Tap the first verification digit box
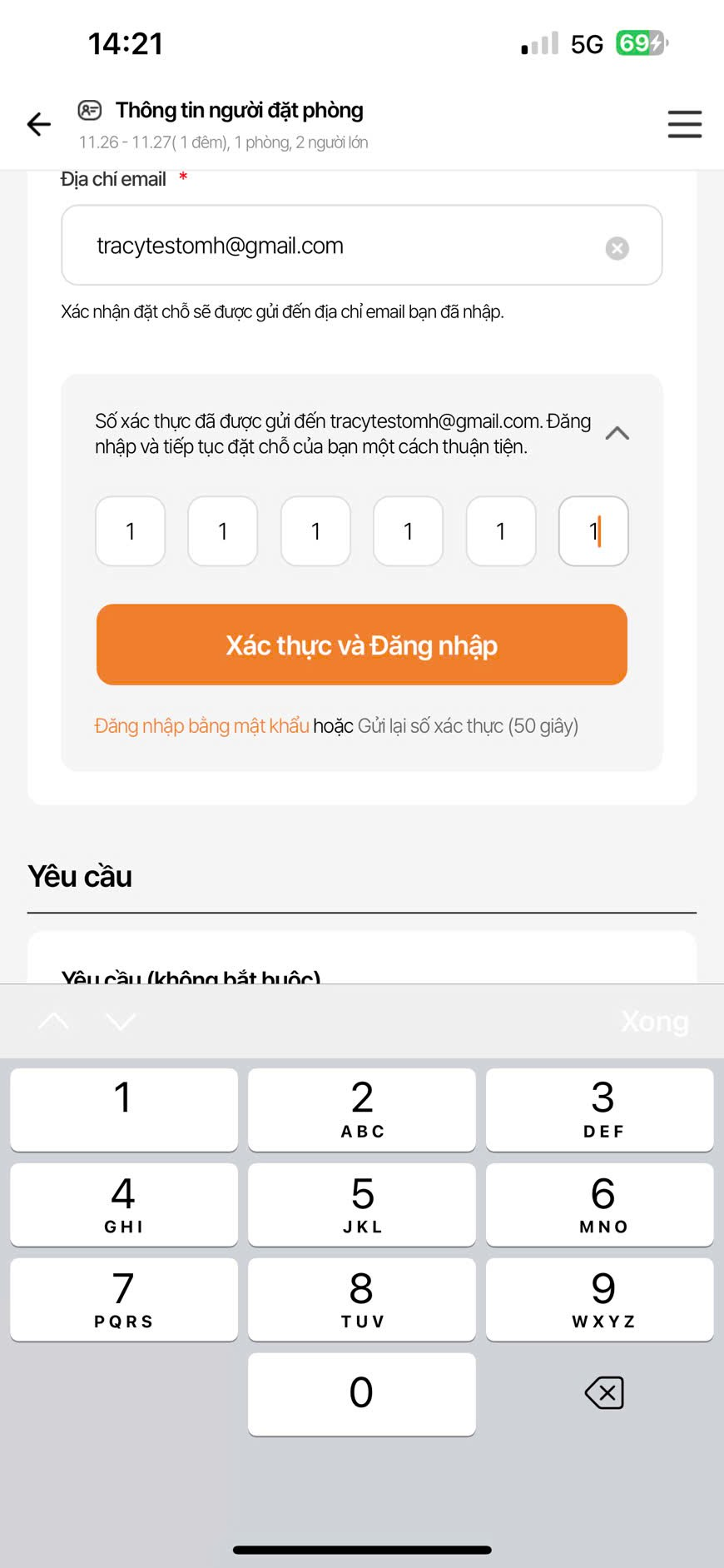The width and height of the screenshot is (724, 1568). tap(131, 531)
